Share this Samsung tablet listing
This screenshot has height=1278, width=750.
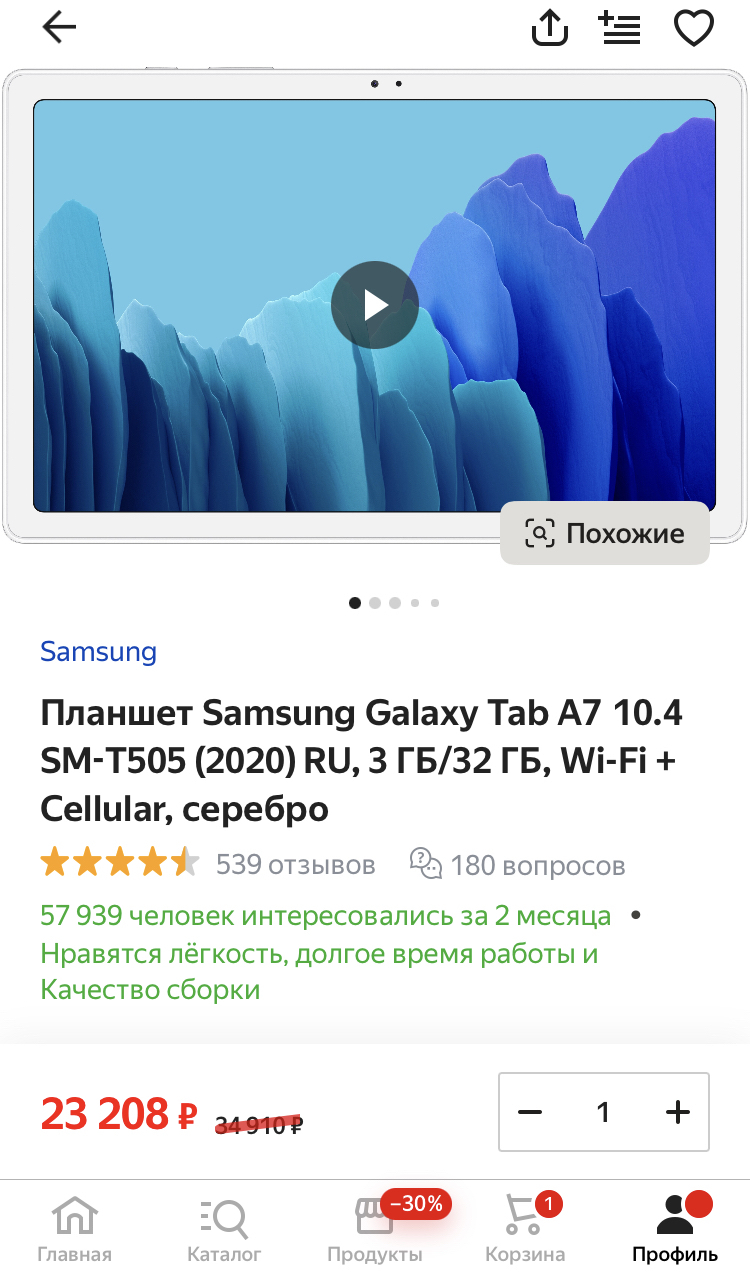550,27
